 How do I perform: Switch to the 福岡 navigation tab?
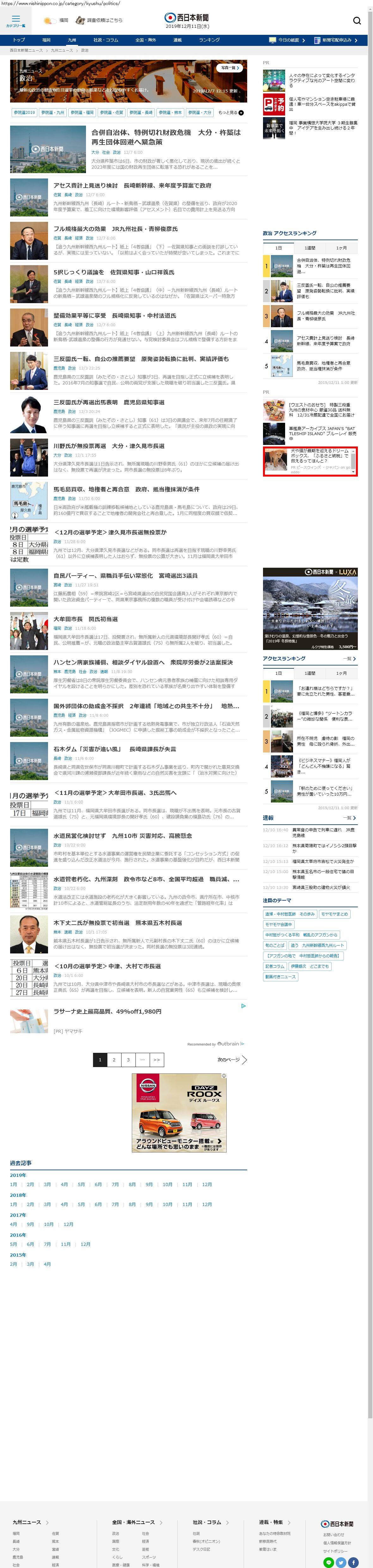(x=46, y=40)
